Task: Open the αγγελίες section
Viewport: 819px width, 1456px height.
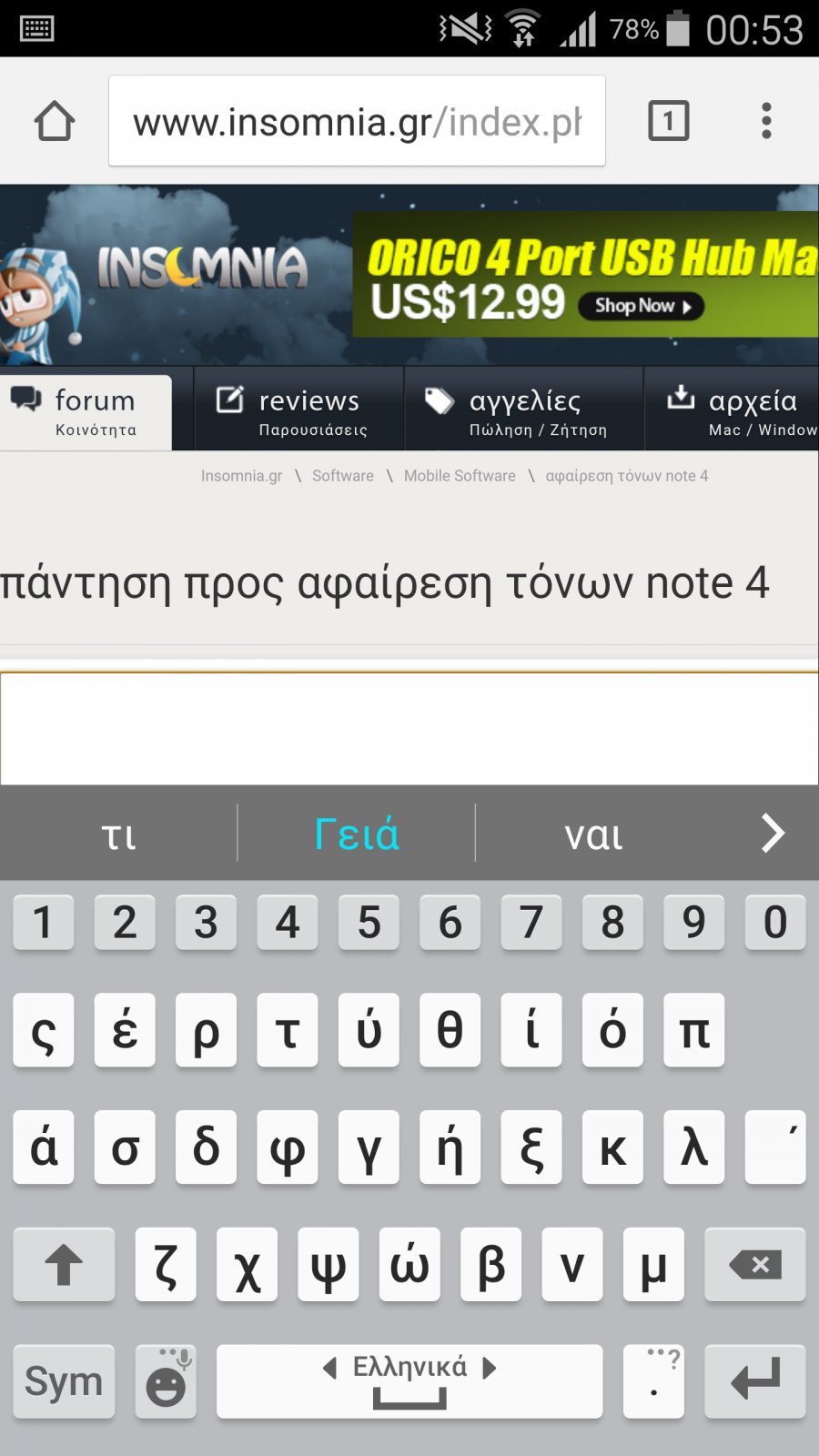Action: tap(525, 412)
